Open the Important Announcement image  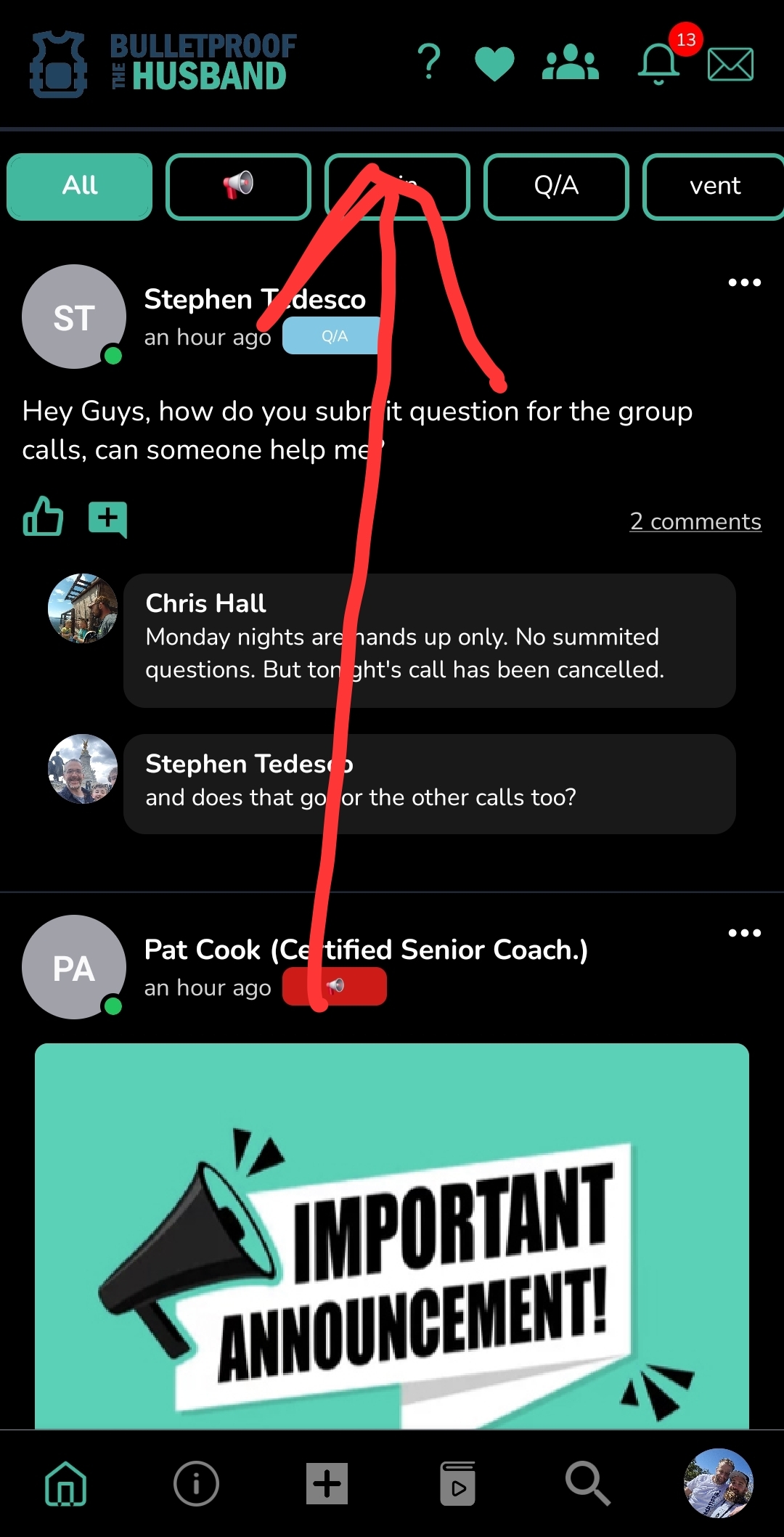pyautogui.click(x=392, y=1236)
